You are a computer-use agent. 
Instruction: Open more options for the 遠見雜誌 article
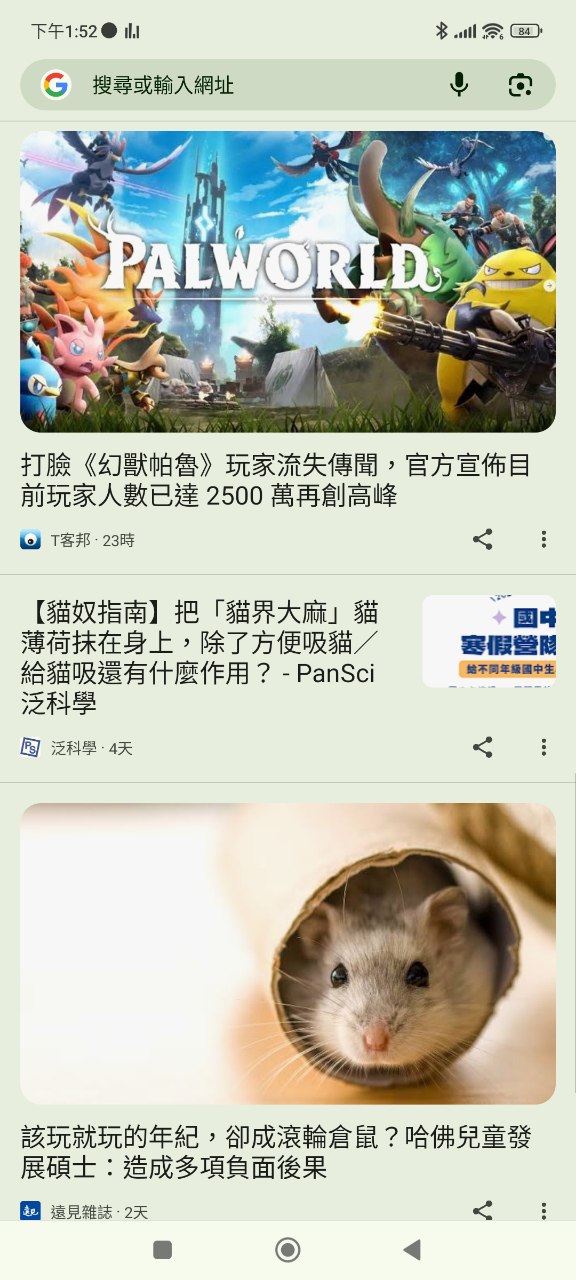pos(544,1210)
